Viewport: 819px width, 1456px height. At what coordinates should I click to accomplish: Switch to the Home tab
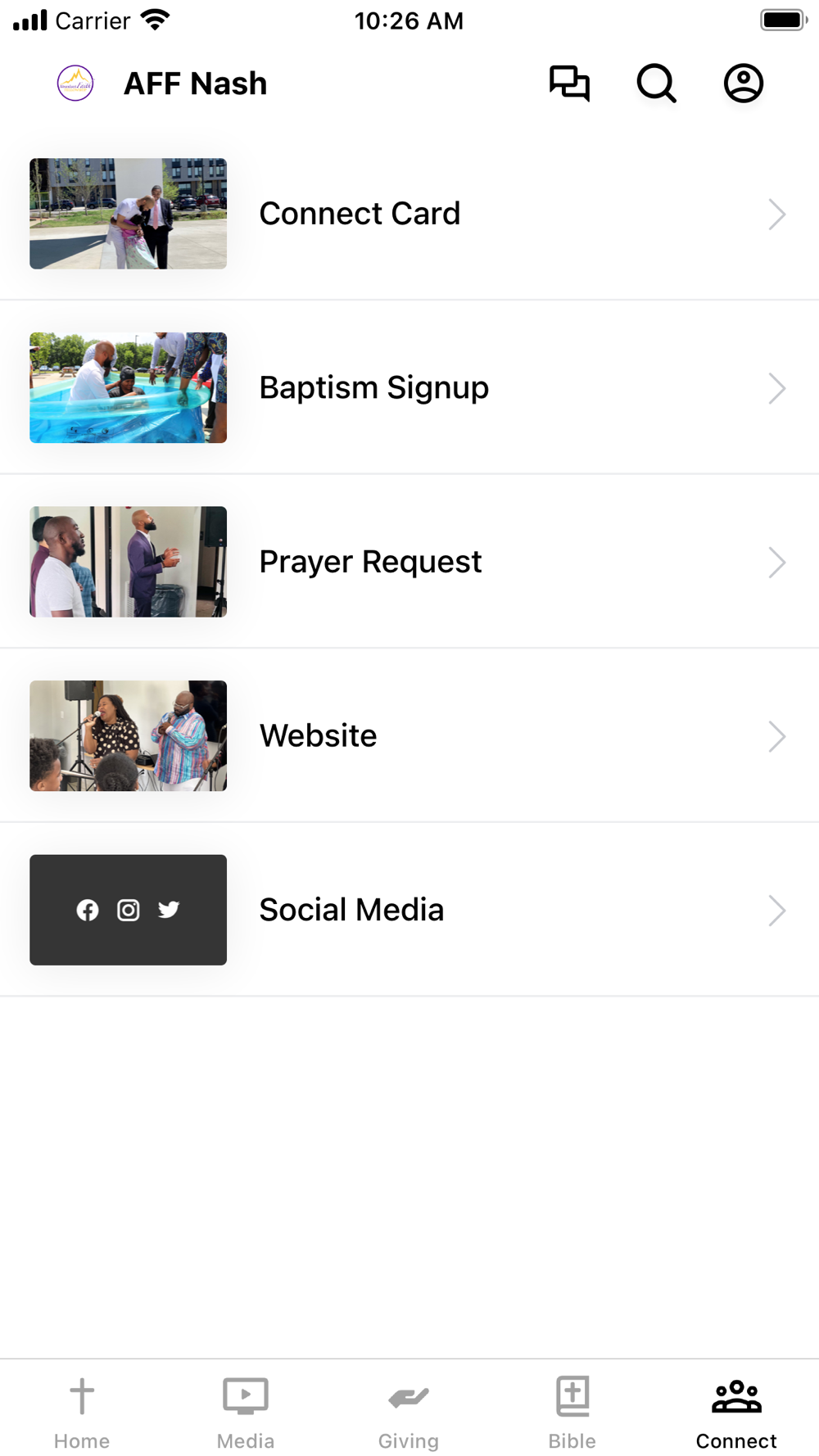(x=82, y=1412)
